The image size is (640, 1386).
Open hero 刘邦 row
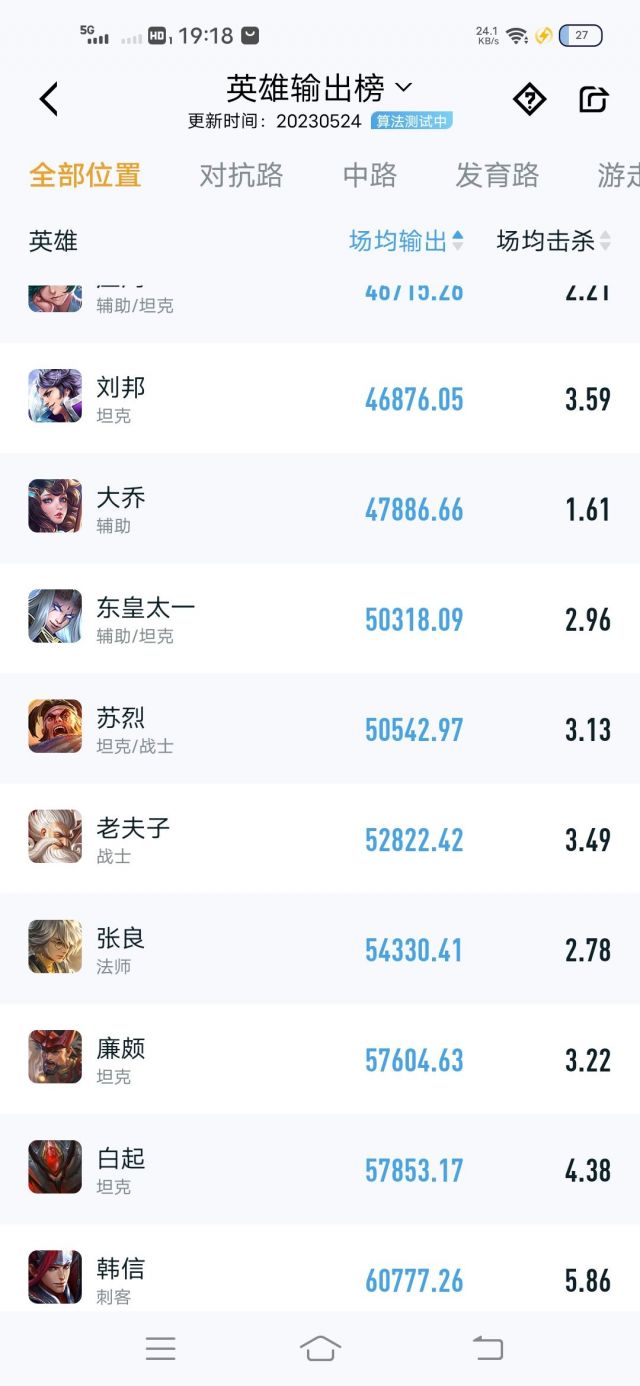320,398
